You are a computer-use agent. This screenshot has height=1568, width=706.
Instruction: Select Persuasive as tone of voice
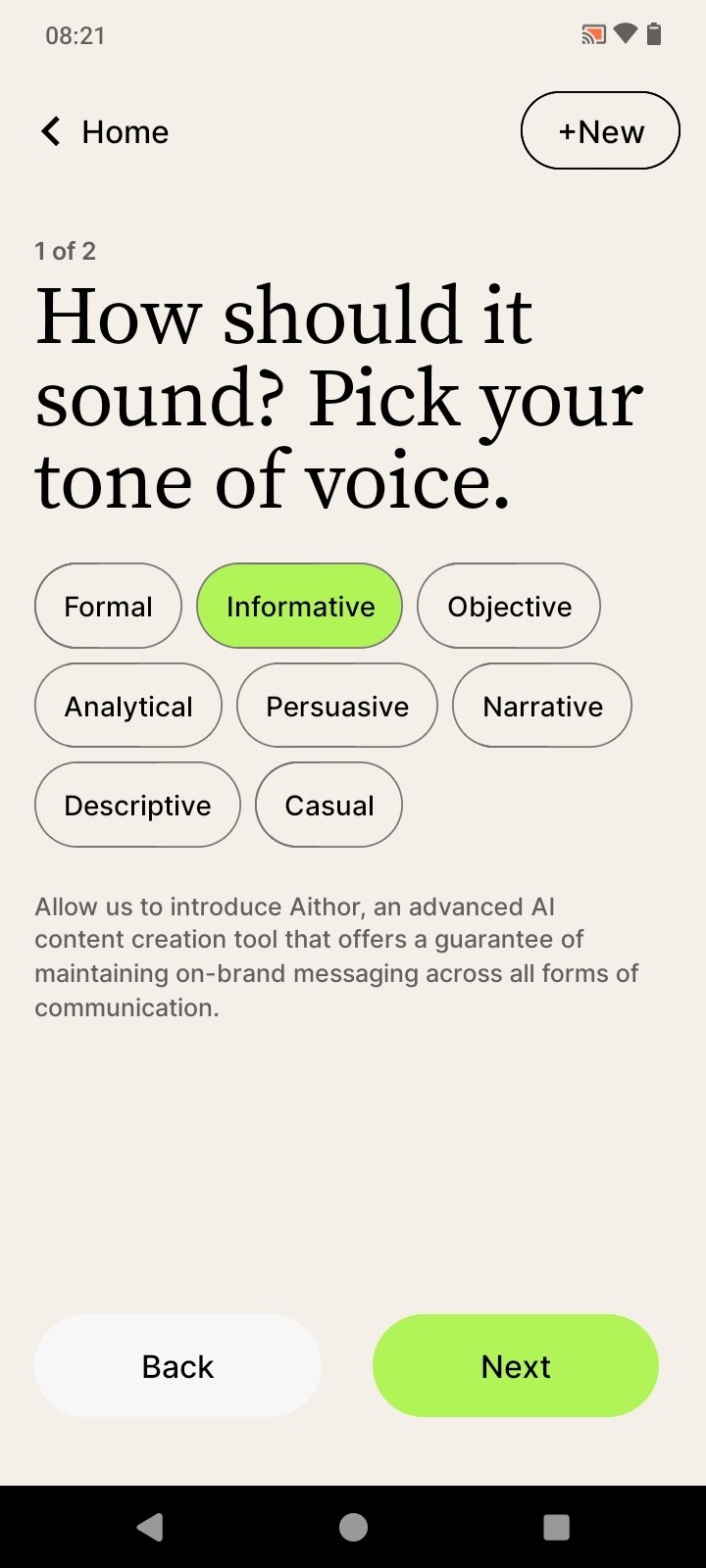coord(337,707)
